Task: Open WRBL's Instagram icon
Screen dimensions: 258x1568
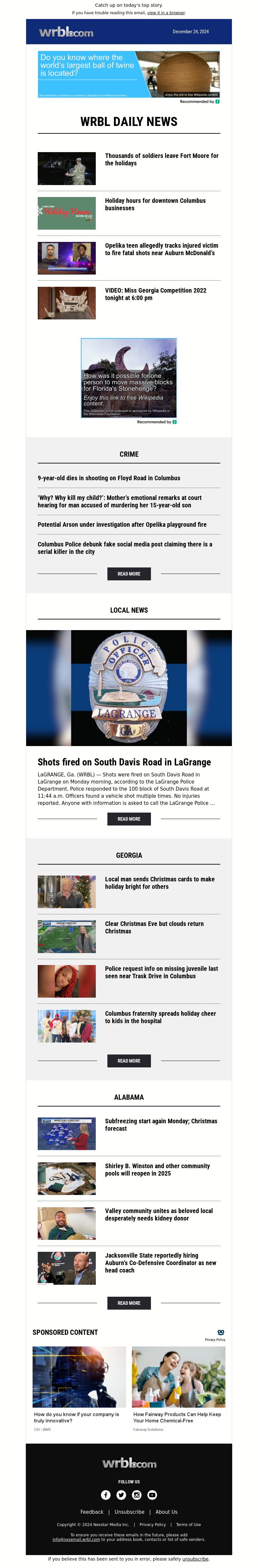Action: tap(136, 1494)
